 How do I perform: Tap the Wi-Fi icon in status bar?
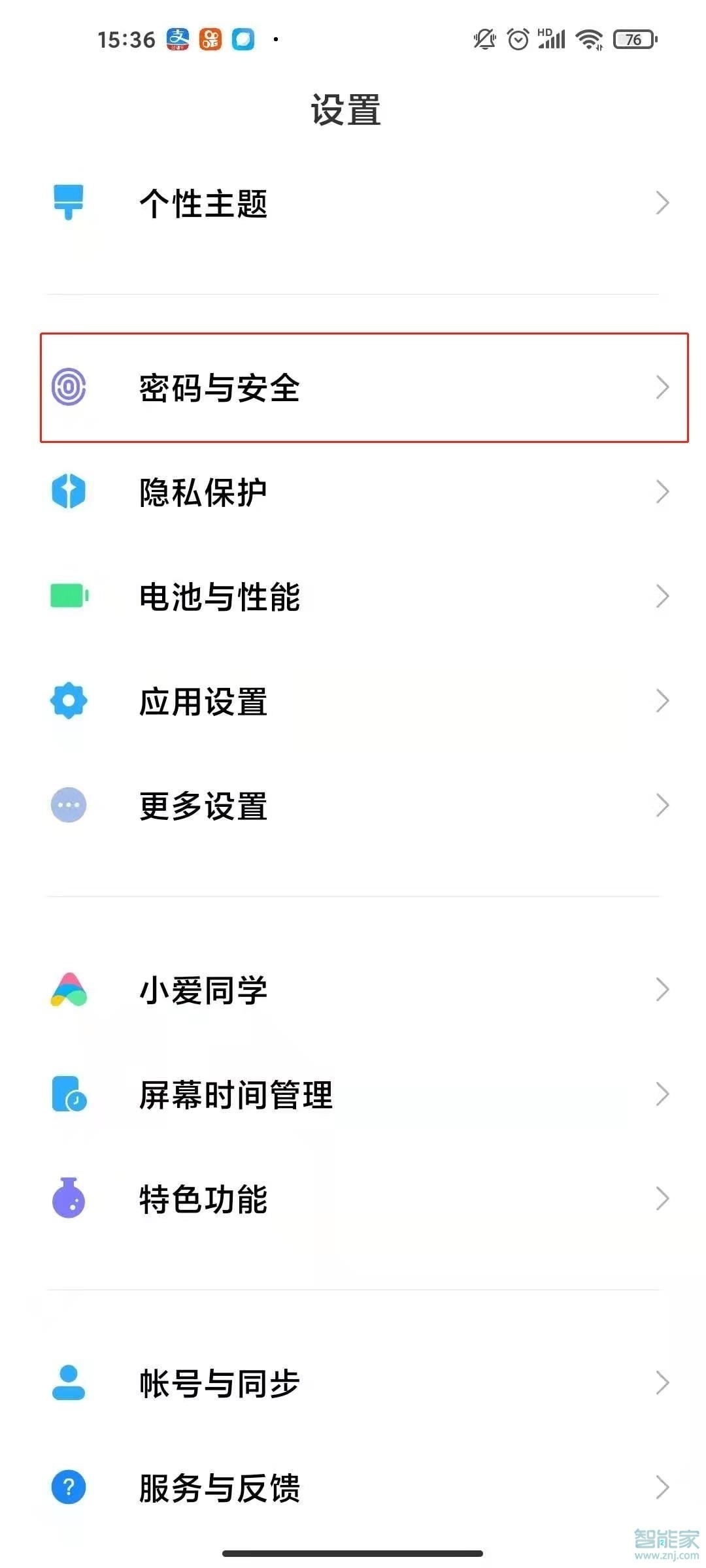pos(588,39)
